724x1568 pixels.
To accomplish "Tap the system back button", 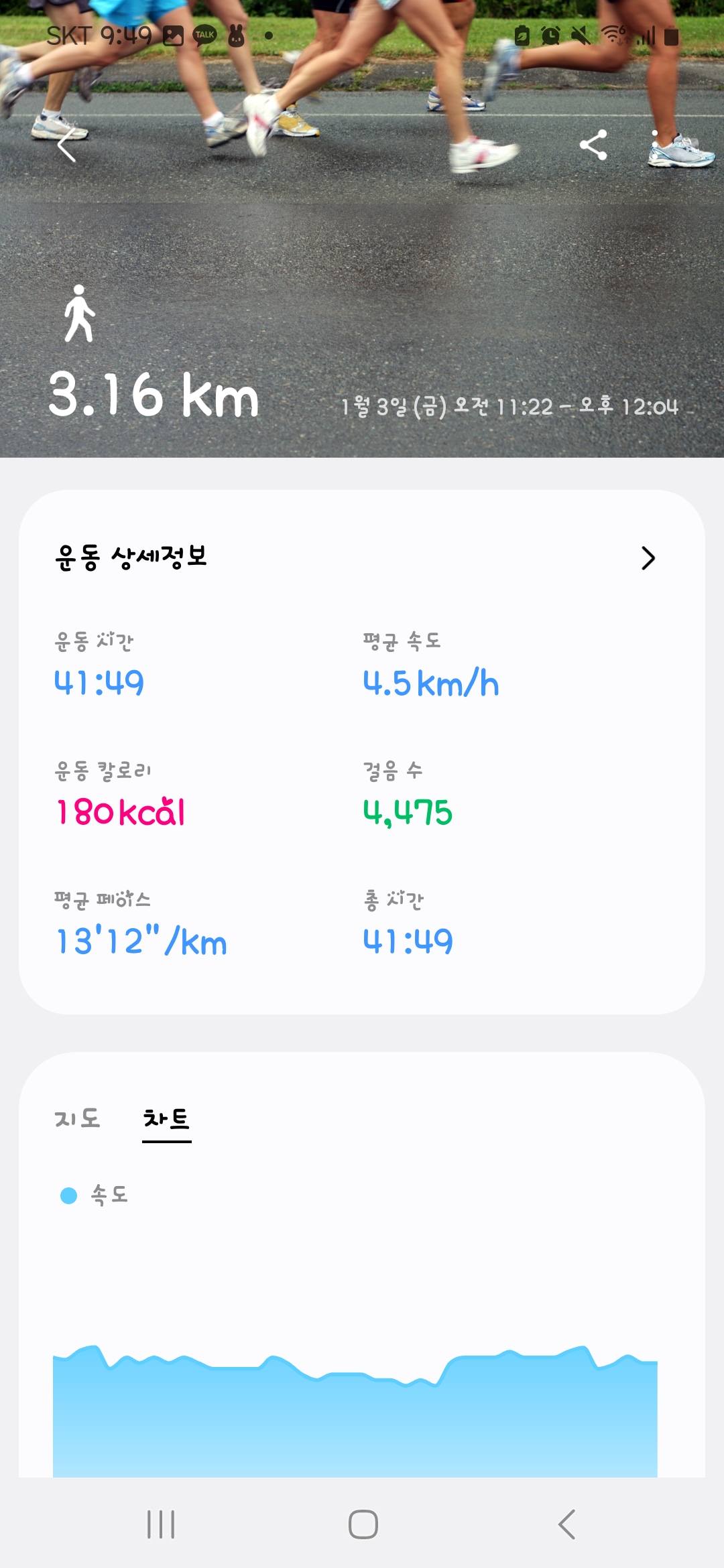I will [566, 1524].
